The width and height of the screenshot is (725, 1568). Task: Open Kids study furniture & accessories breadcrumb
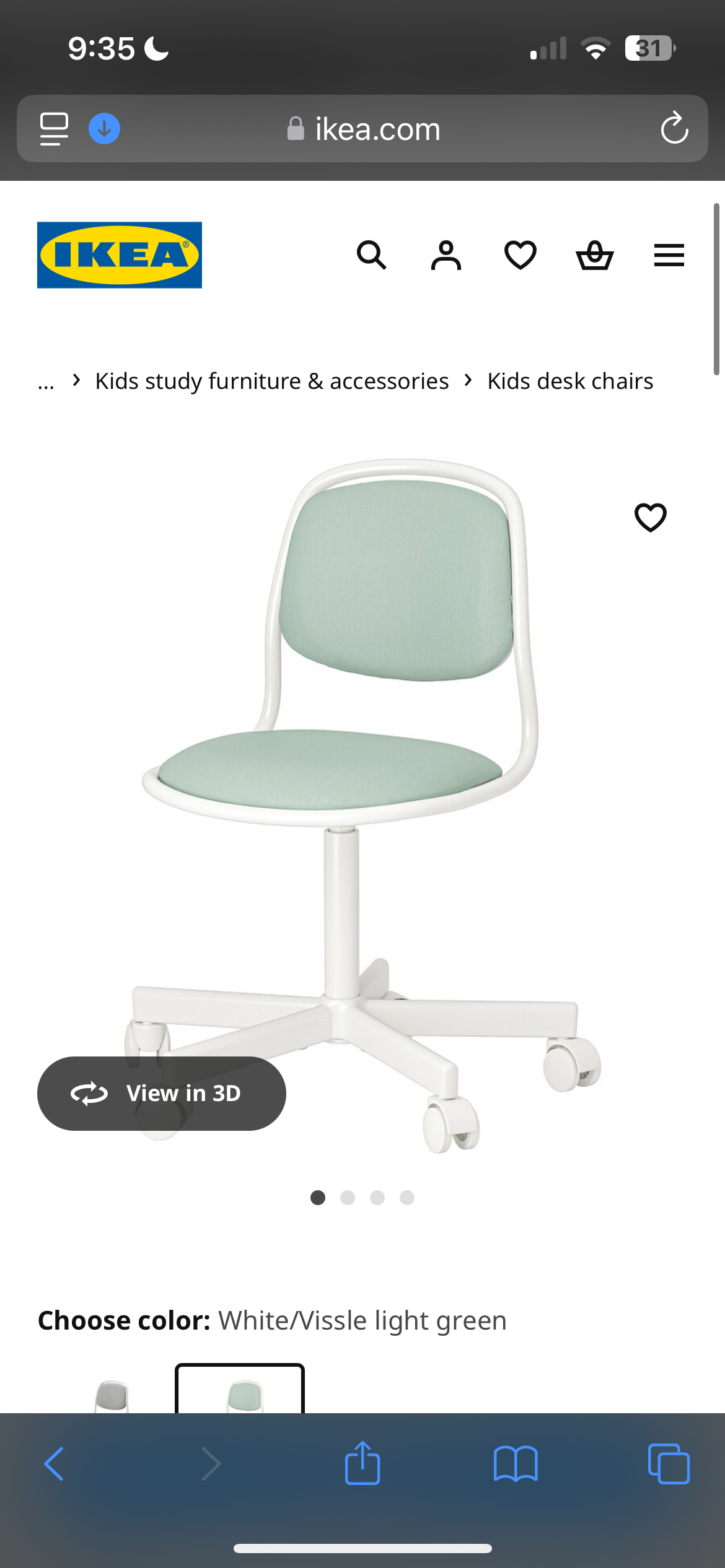pos(271,381)
